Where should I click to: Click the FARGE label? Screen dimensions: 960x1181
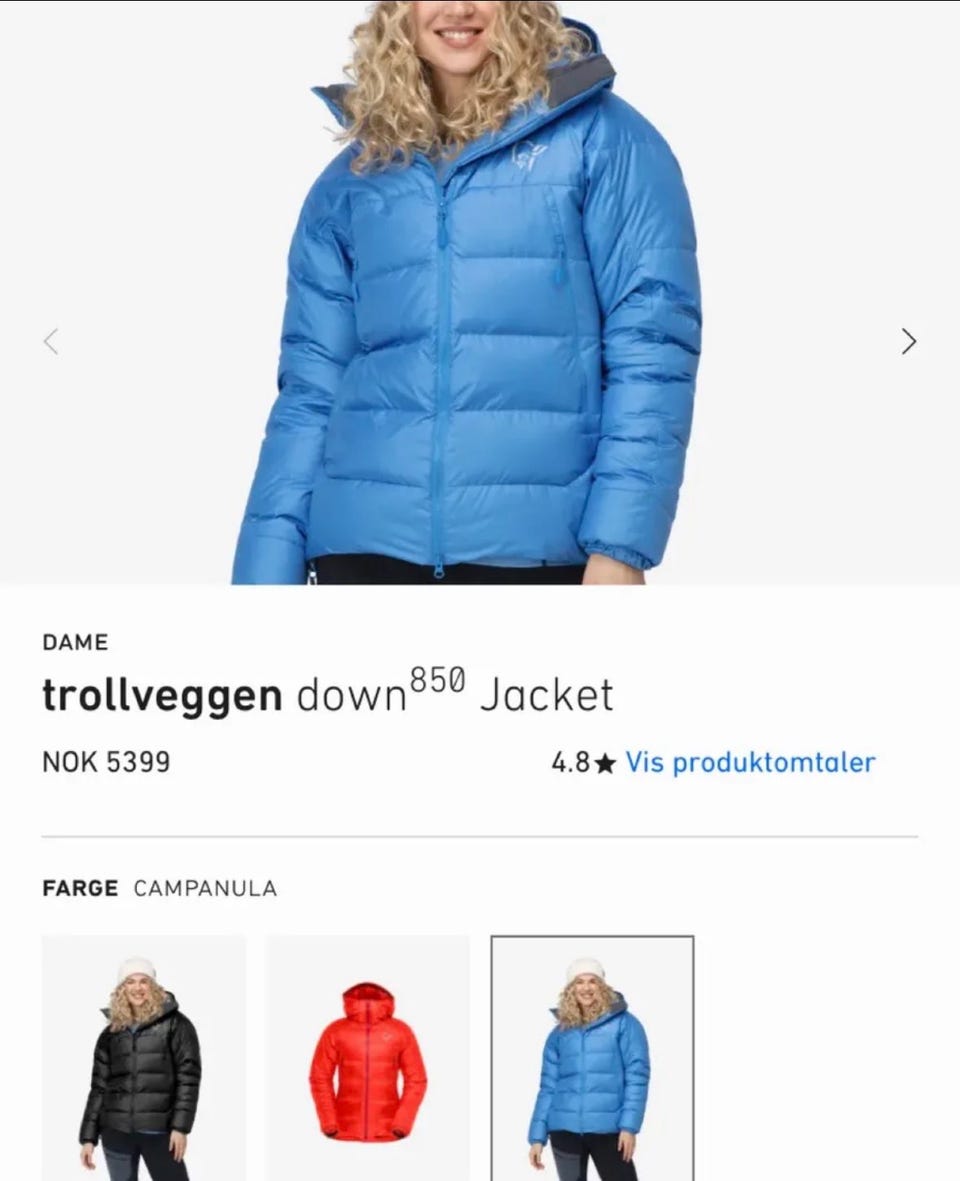80,888
